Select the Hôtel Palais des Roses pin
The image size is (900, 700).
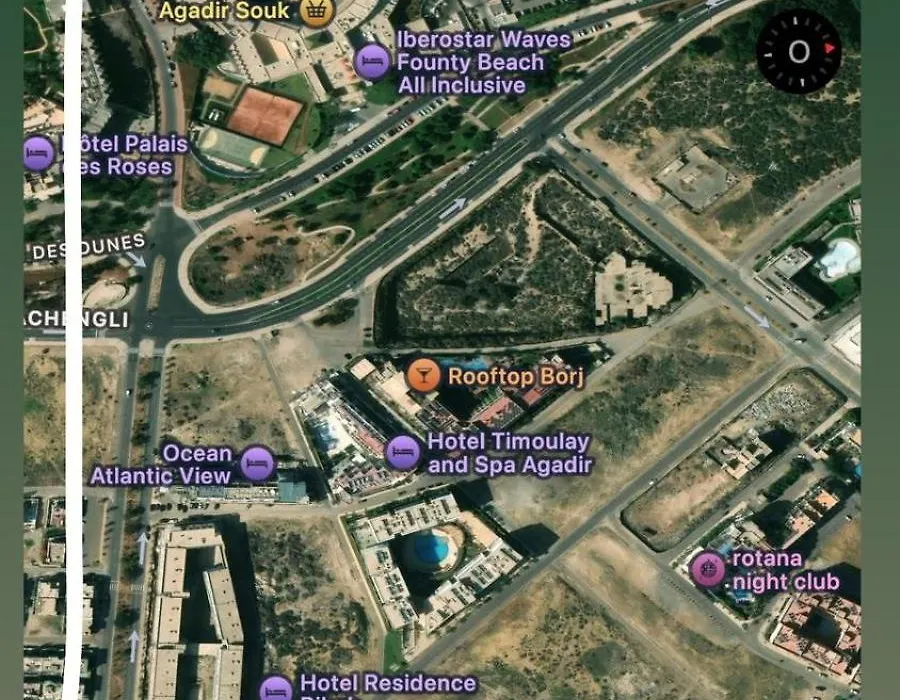point(37,154)
